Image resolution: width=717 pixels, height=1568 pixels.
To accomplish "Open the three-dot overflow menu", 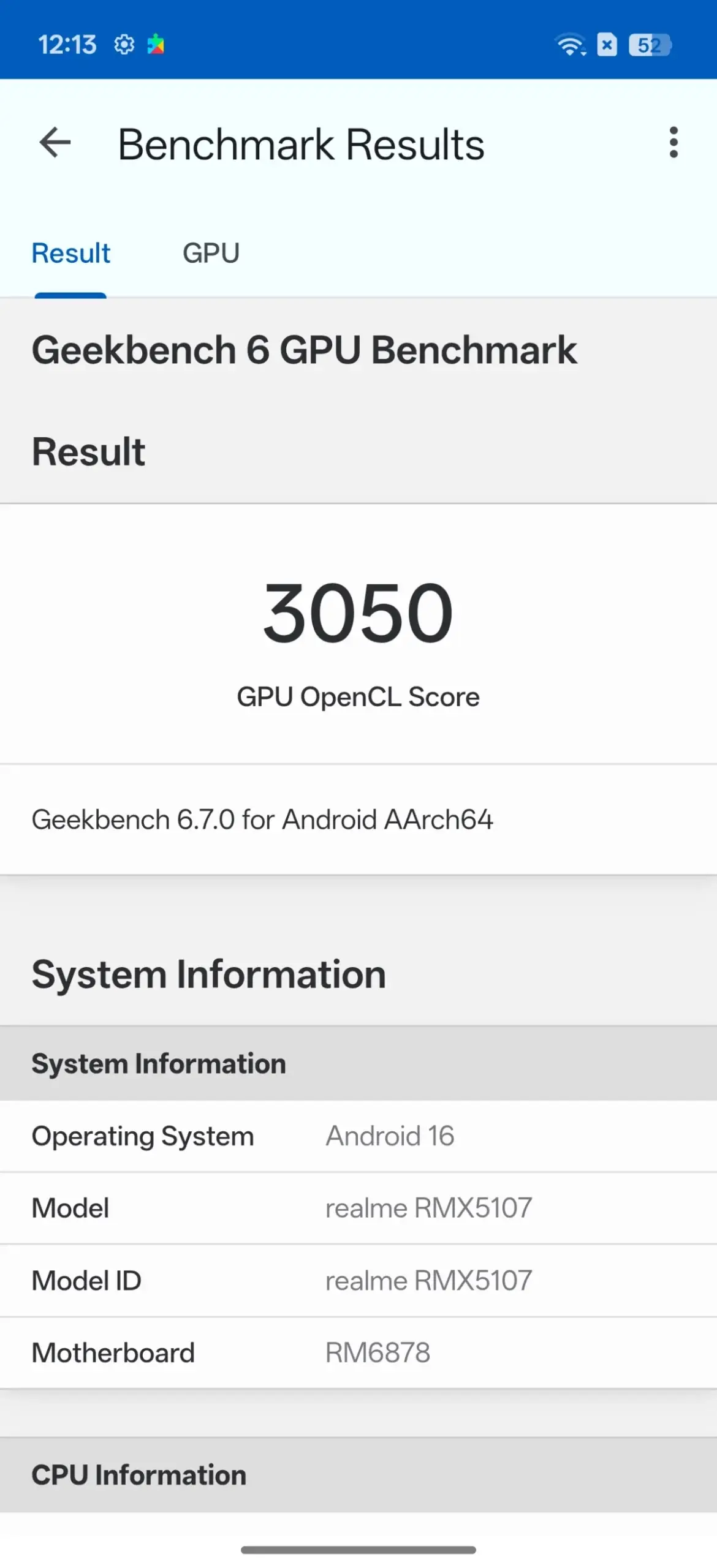I will [x=673, y=143].
